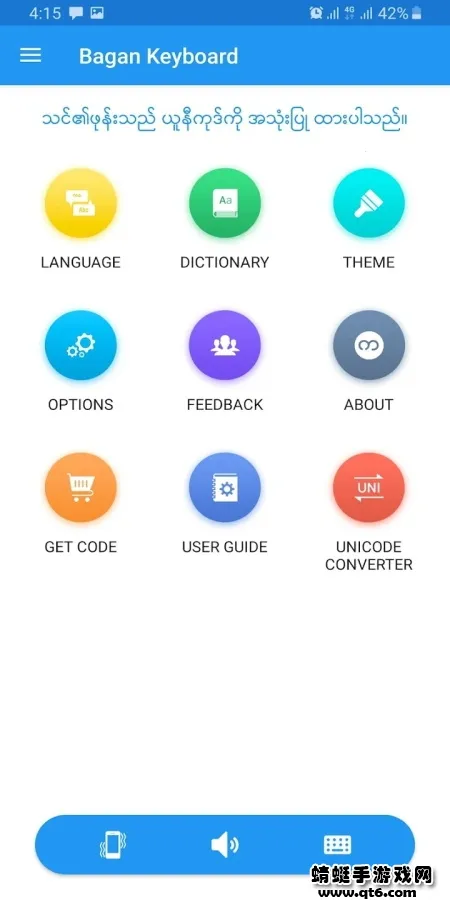Viewport: 450px width, 900px height.
Task: Open the About page
Action: tap(369, 345)
